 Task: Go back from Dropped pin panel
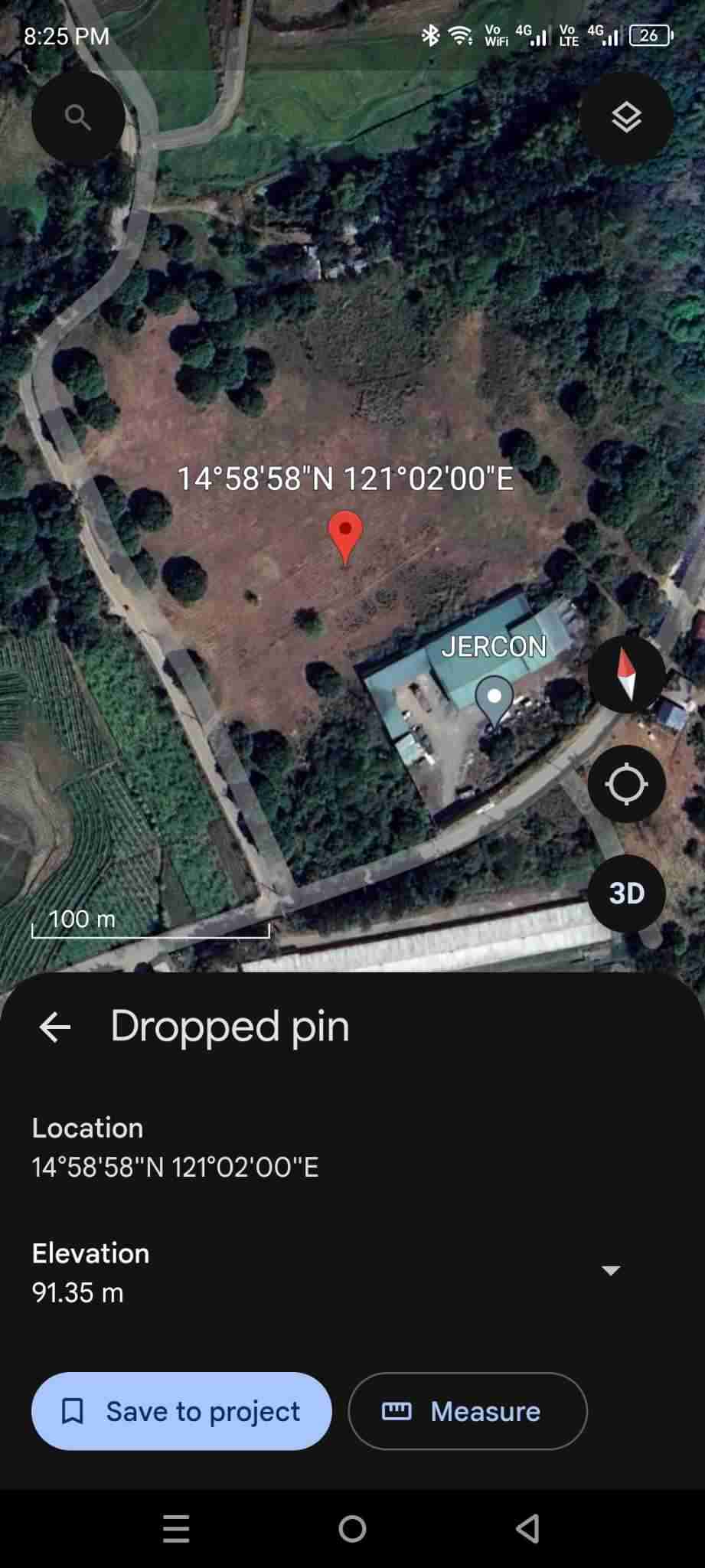[55, 1027]
